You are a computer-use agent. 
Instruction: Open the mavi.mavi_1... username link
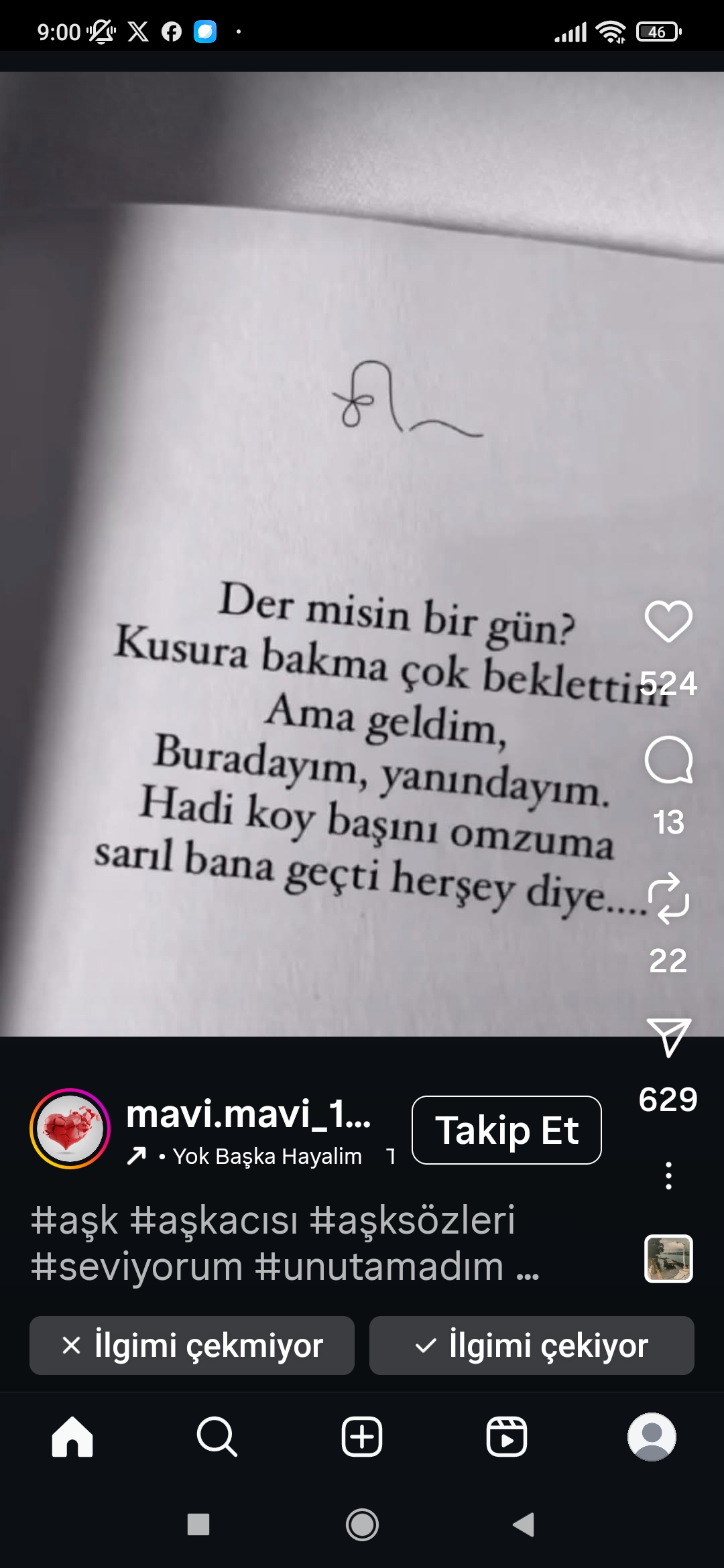point(248,1114)
